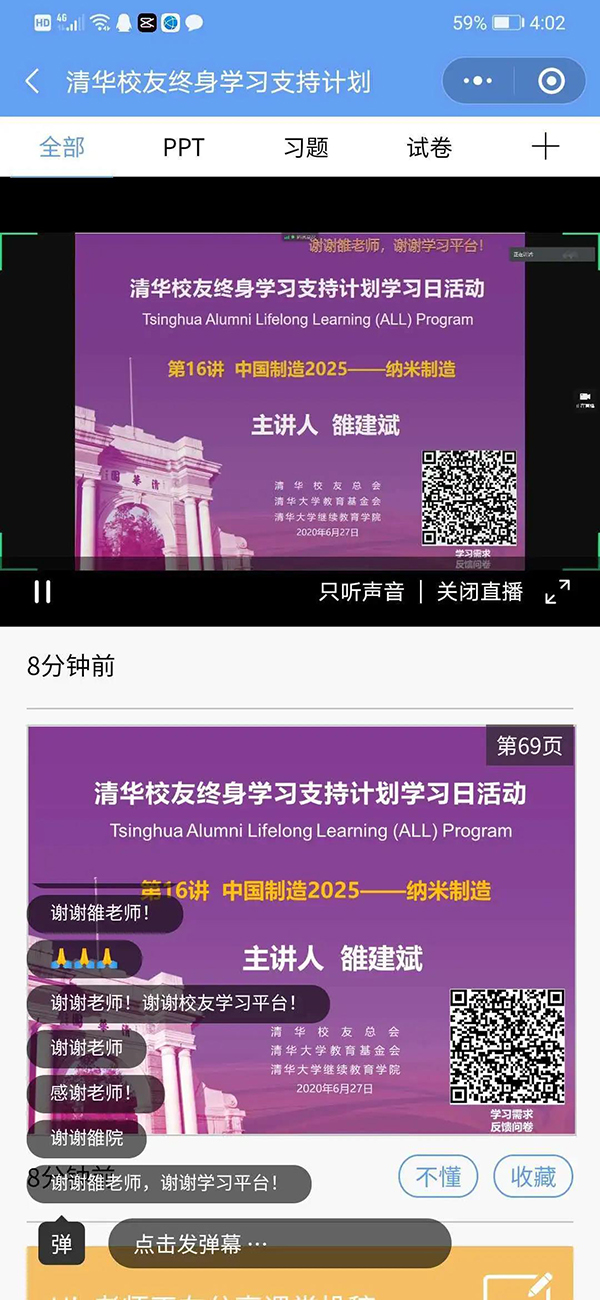The height and width of the screenshot is (1300, 600).
Task: Expand the video to full screen
Action: [557, 592]
